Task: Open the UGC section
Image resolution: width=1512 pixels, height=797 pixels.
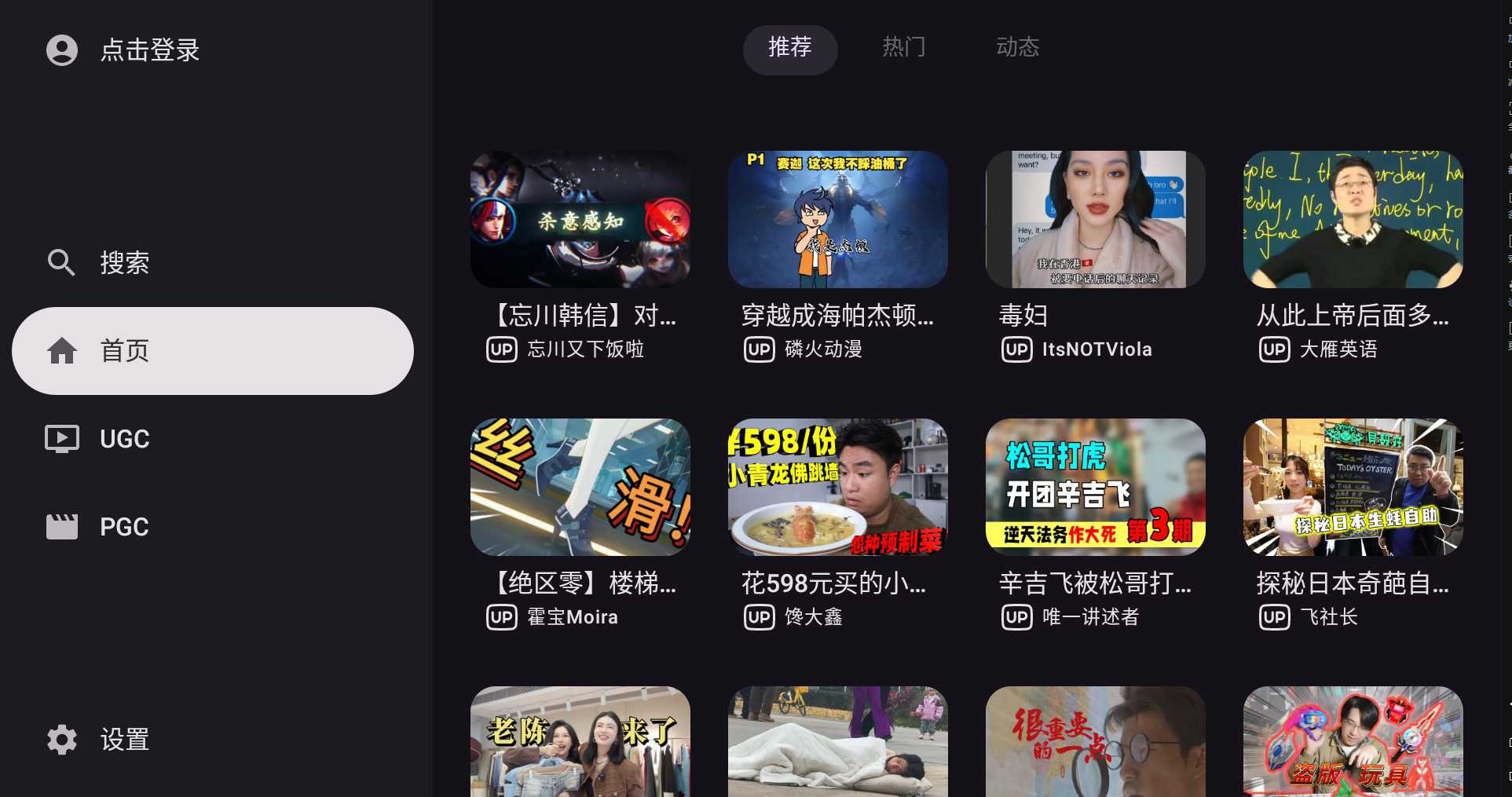Action: pos(124,439)
